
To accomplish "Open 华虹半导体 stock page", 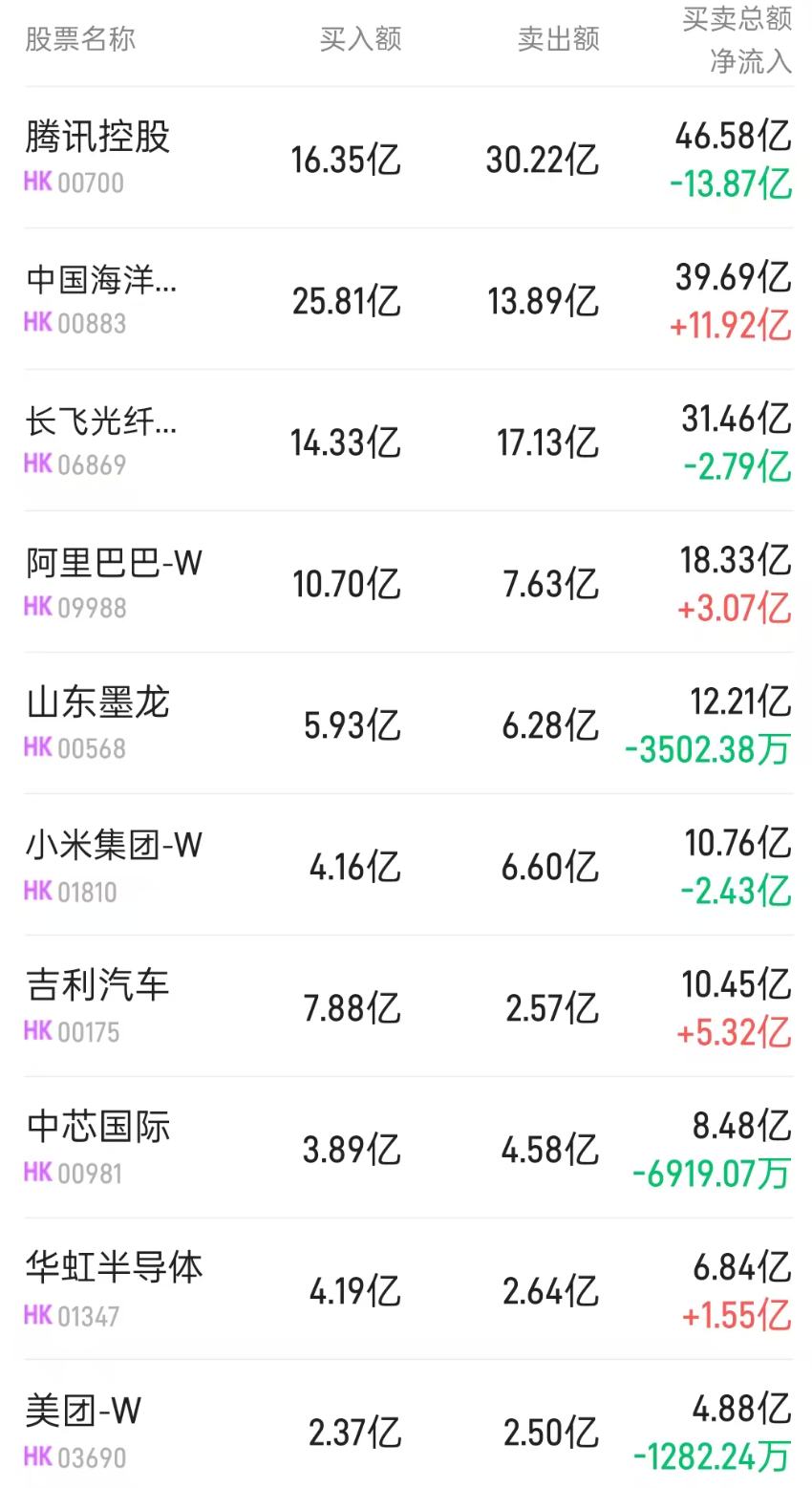I will [x=113, y=1269].
